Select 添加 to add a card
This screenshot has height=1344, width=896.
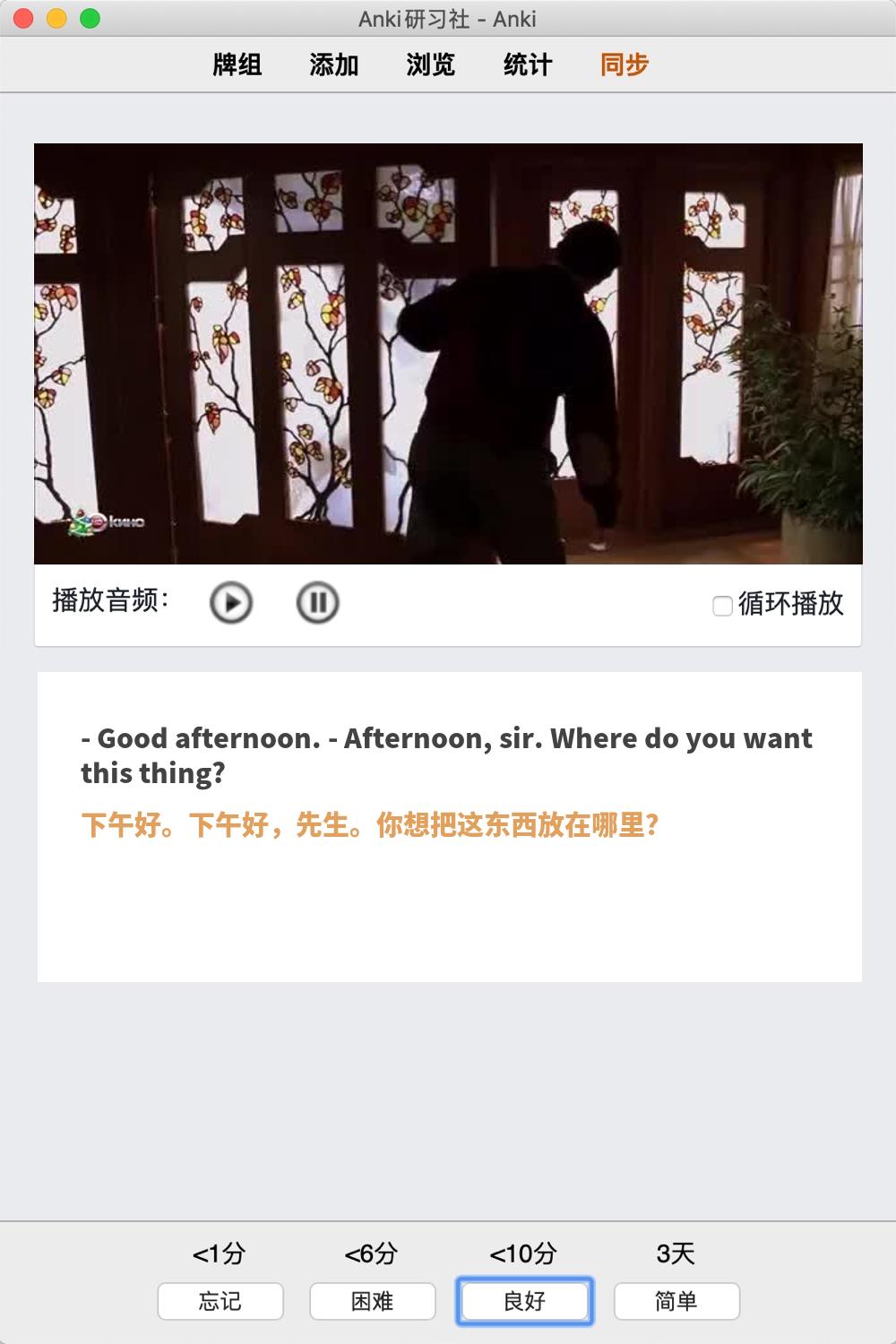pos(334,65)
